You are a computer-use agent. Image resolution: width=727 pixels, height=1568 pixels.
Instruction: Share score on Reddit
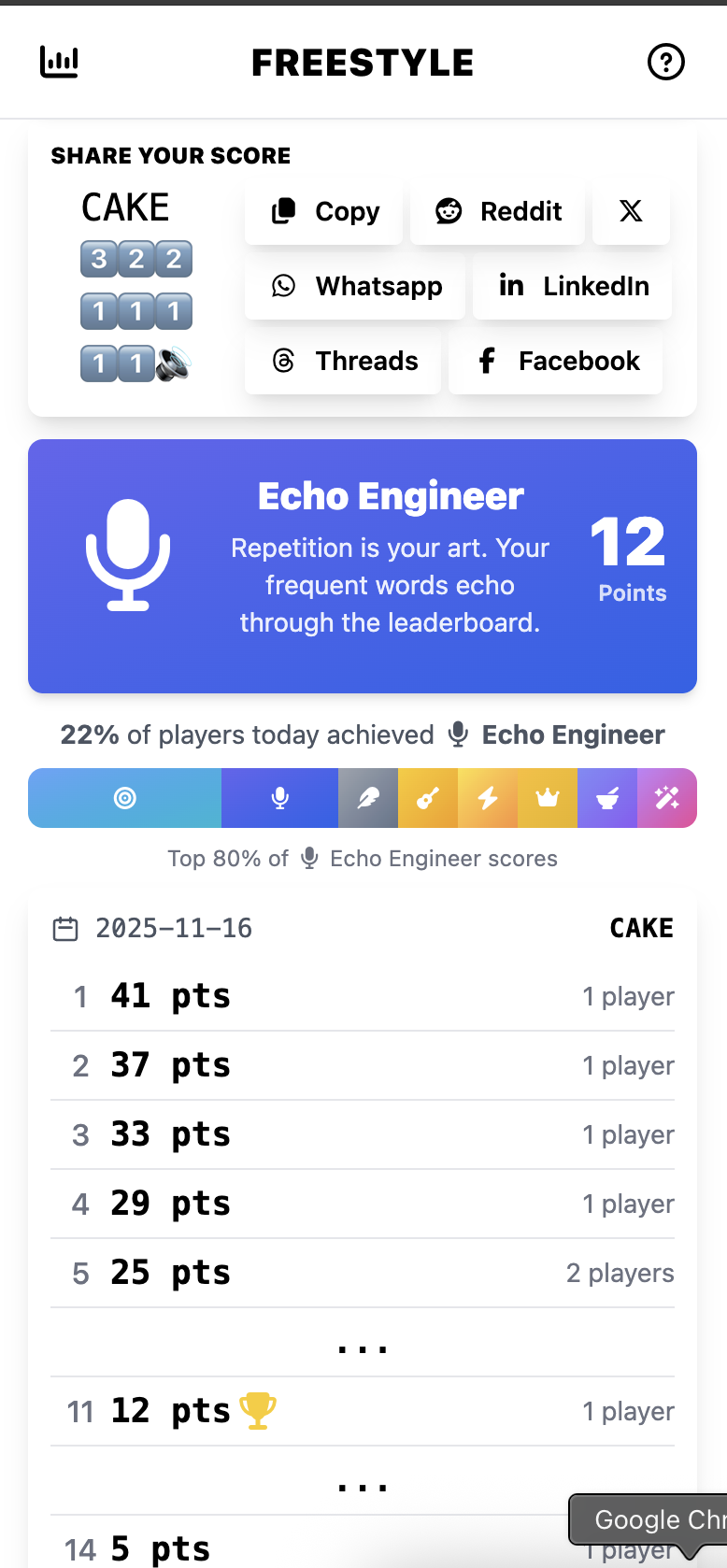[x=498, y=211]
